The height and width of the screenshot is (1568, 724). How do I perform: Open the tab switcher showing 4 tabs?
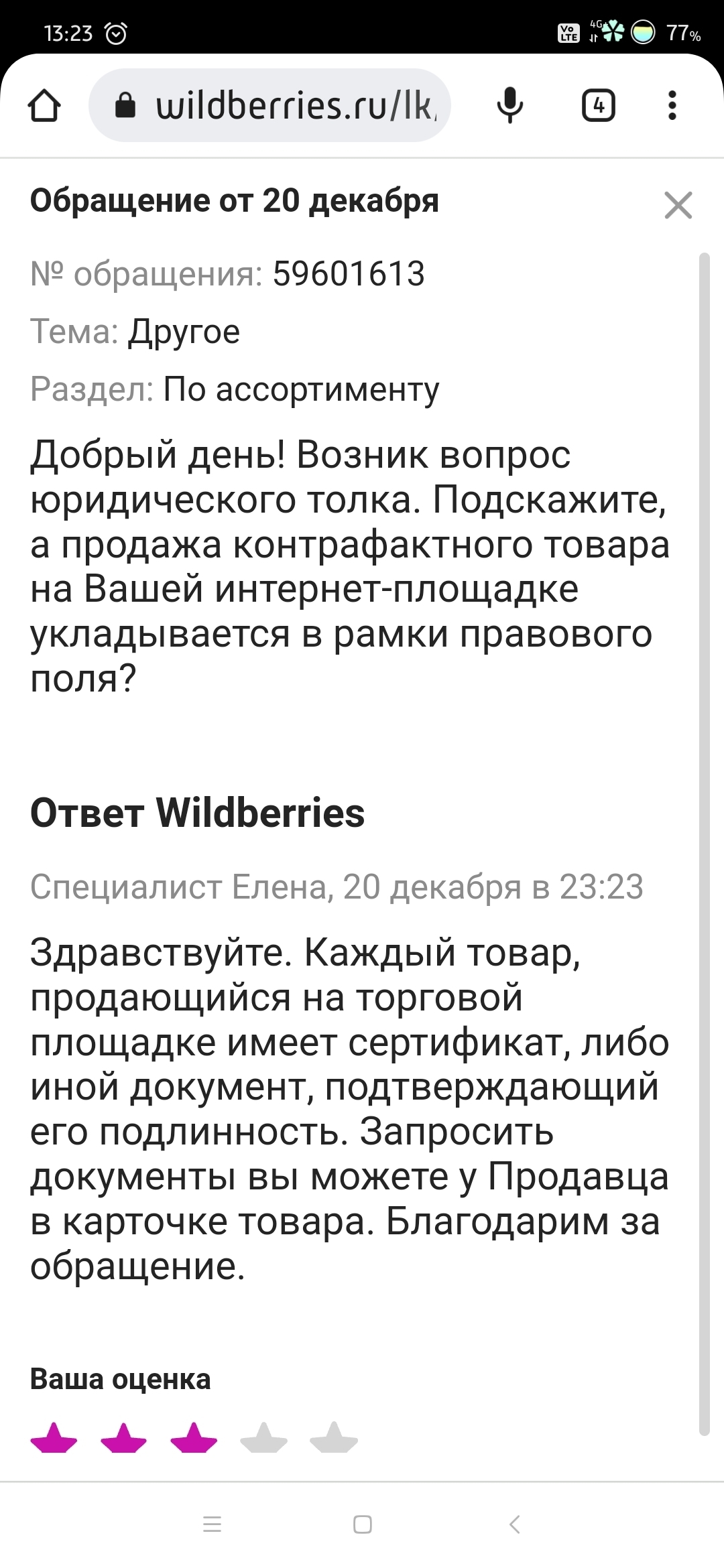click(598, 106)
